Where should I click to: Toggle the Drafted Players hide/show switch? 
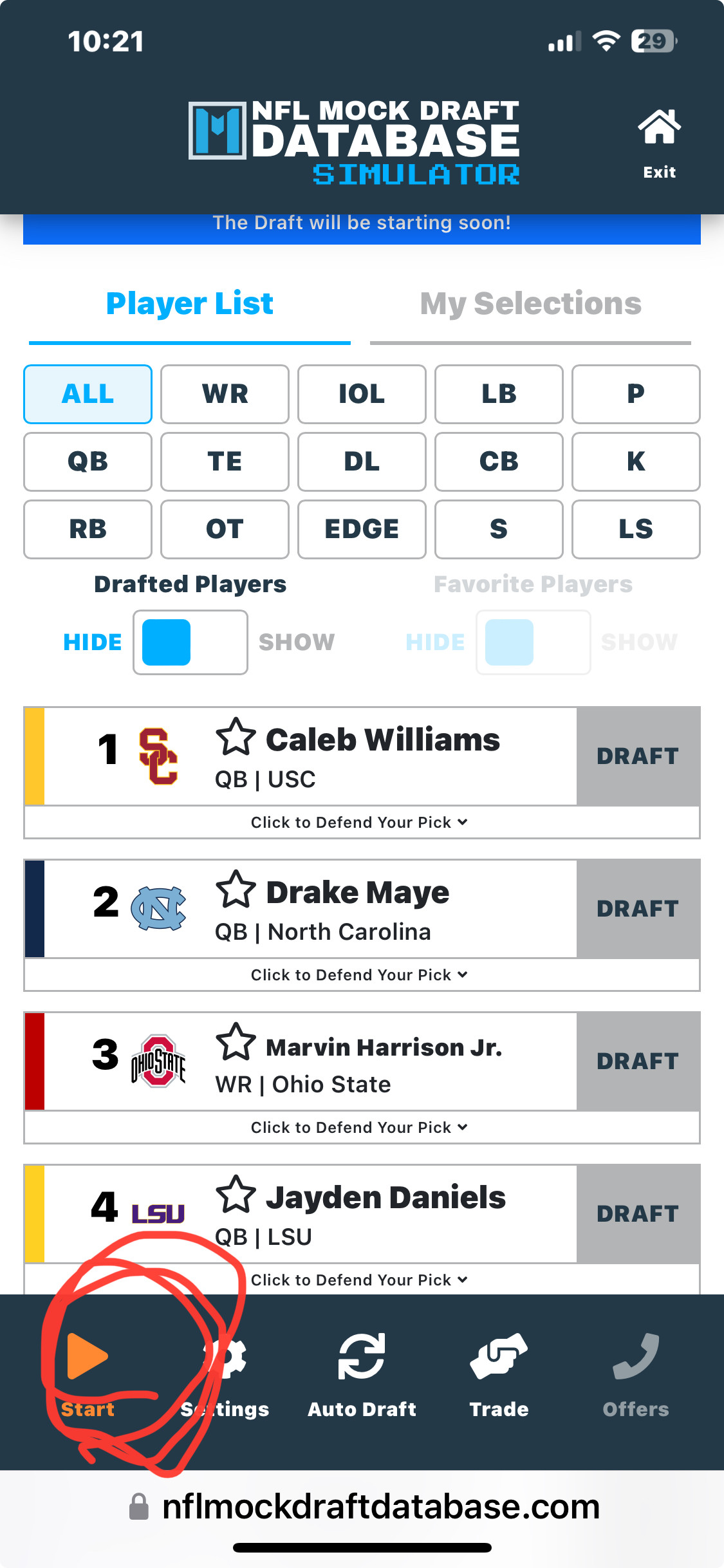point(190,642)
